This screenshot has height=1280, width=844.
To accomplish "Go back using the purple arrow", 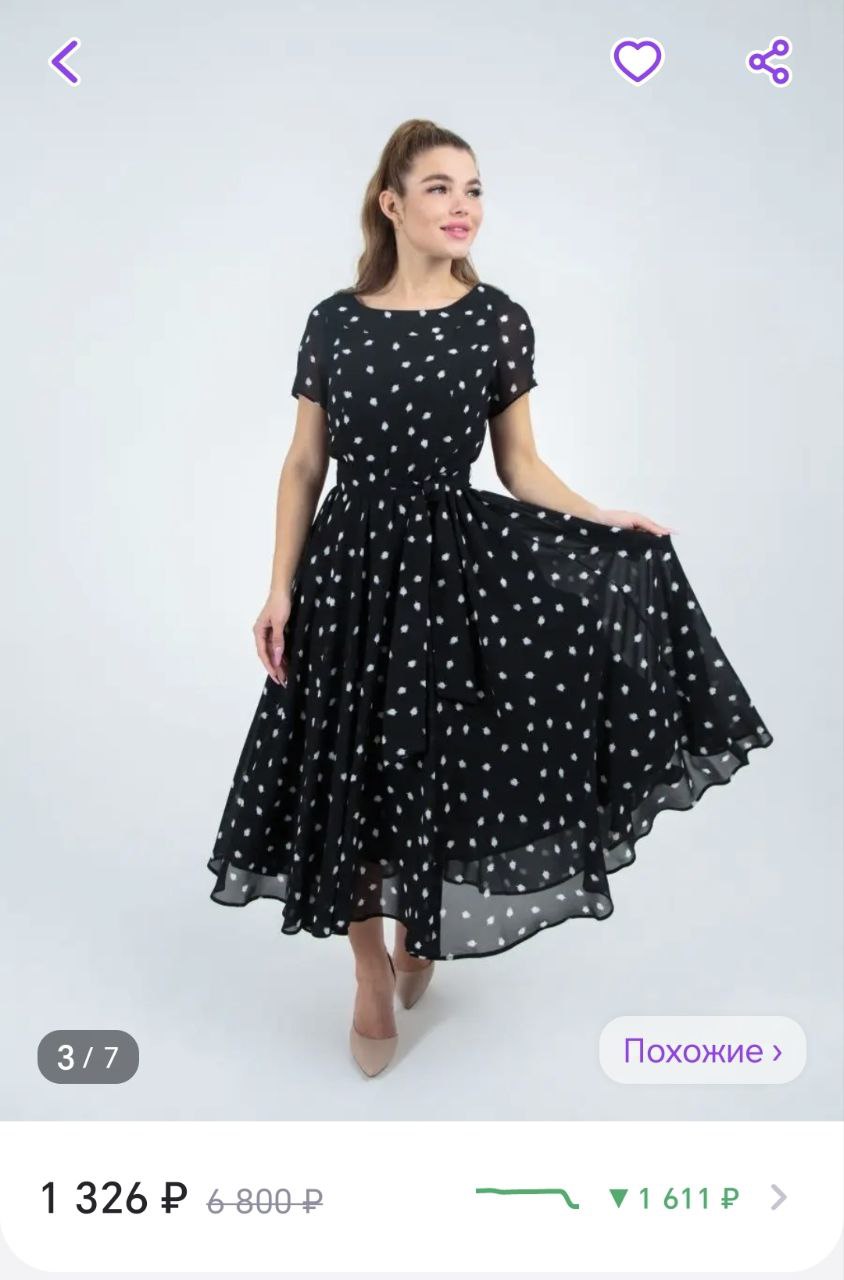I will click(65, 62).
